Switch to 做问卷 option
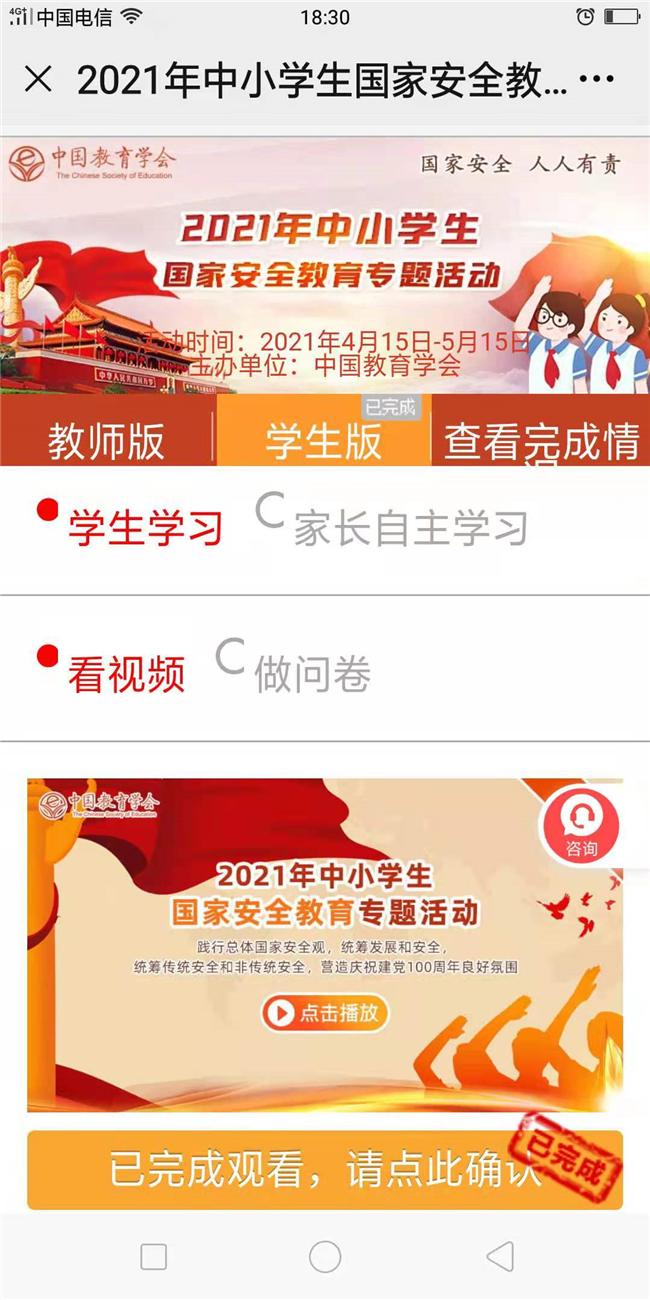 coord(312,674)
